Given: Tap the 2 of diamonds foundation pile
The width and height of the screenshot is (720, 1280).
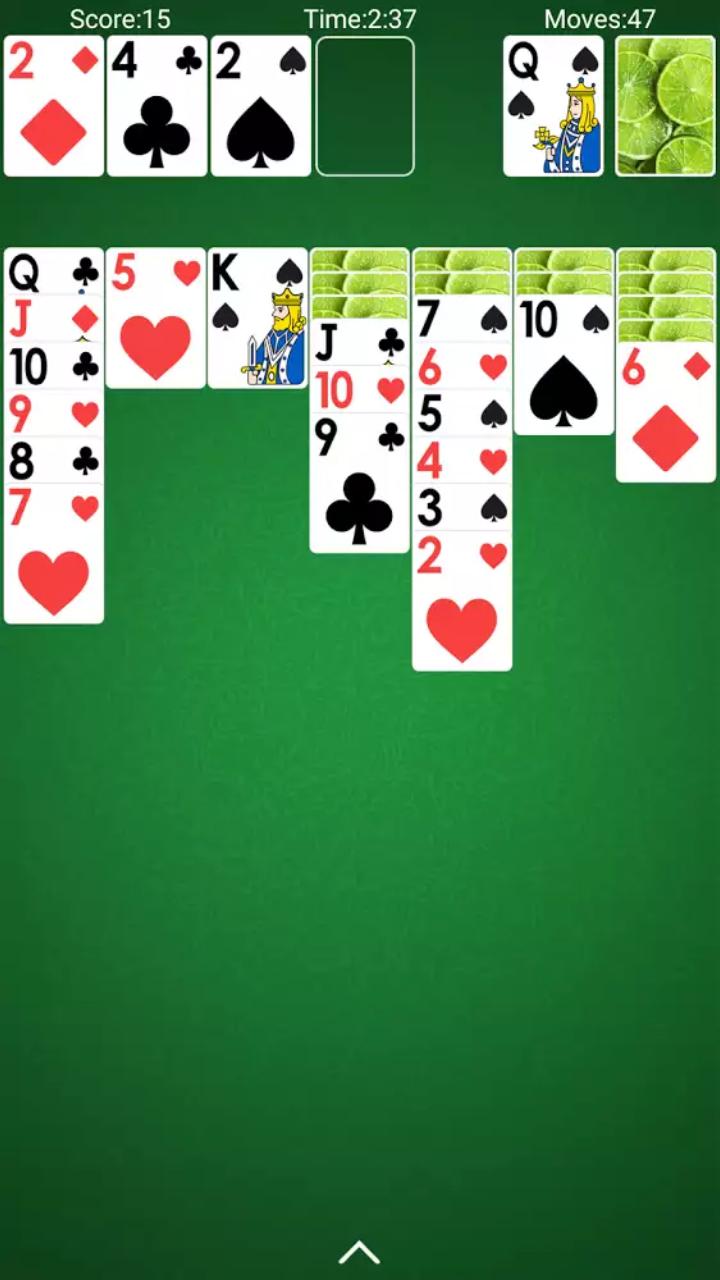Looking at the screenshot, I should click(x=54, y=106).
